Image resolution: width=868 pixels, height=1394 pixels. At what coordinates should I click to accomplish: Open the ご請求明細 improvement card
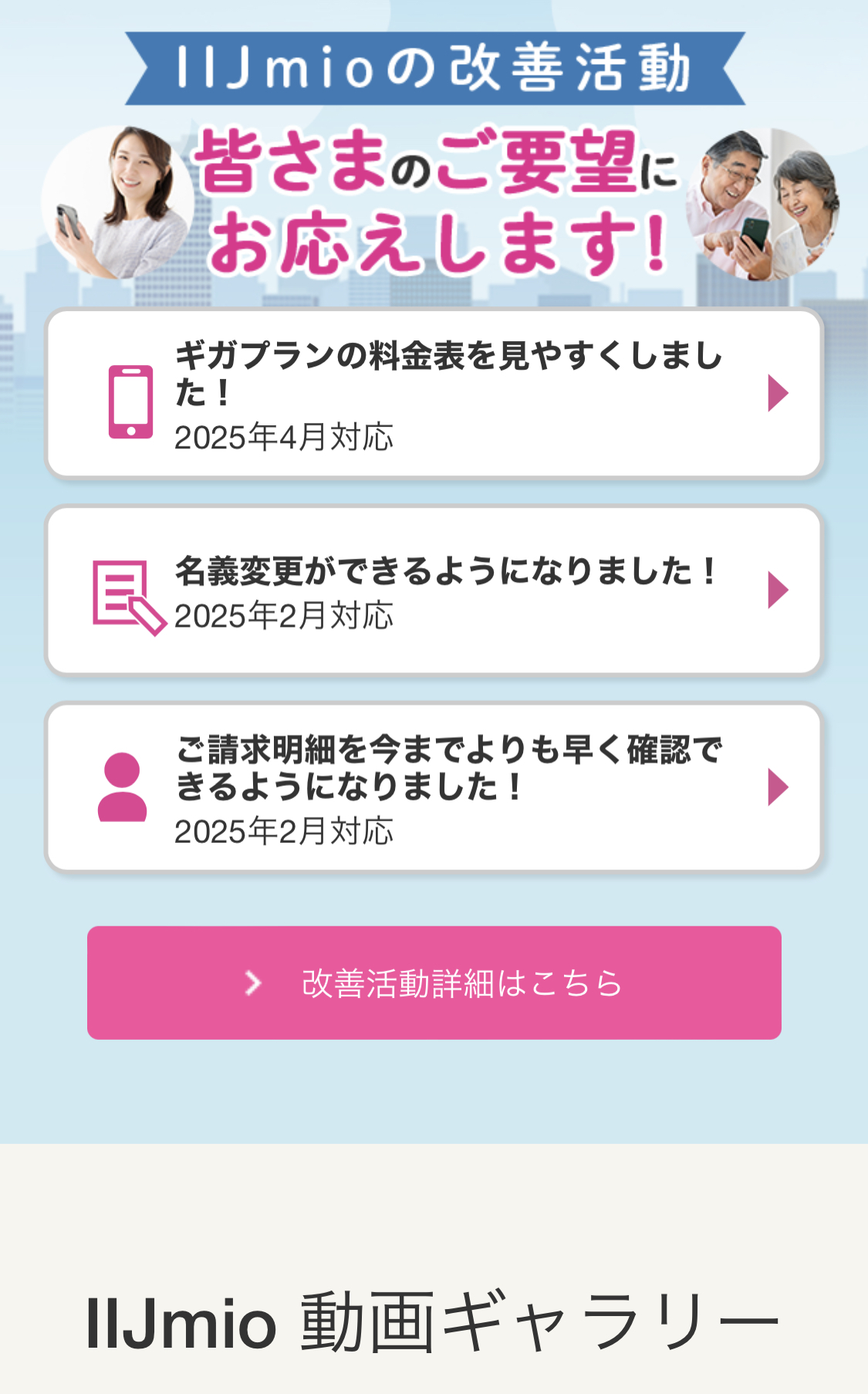[x=434, y=787]
